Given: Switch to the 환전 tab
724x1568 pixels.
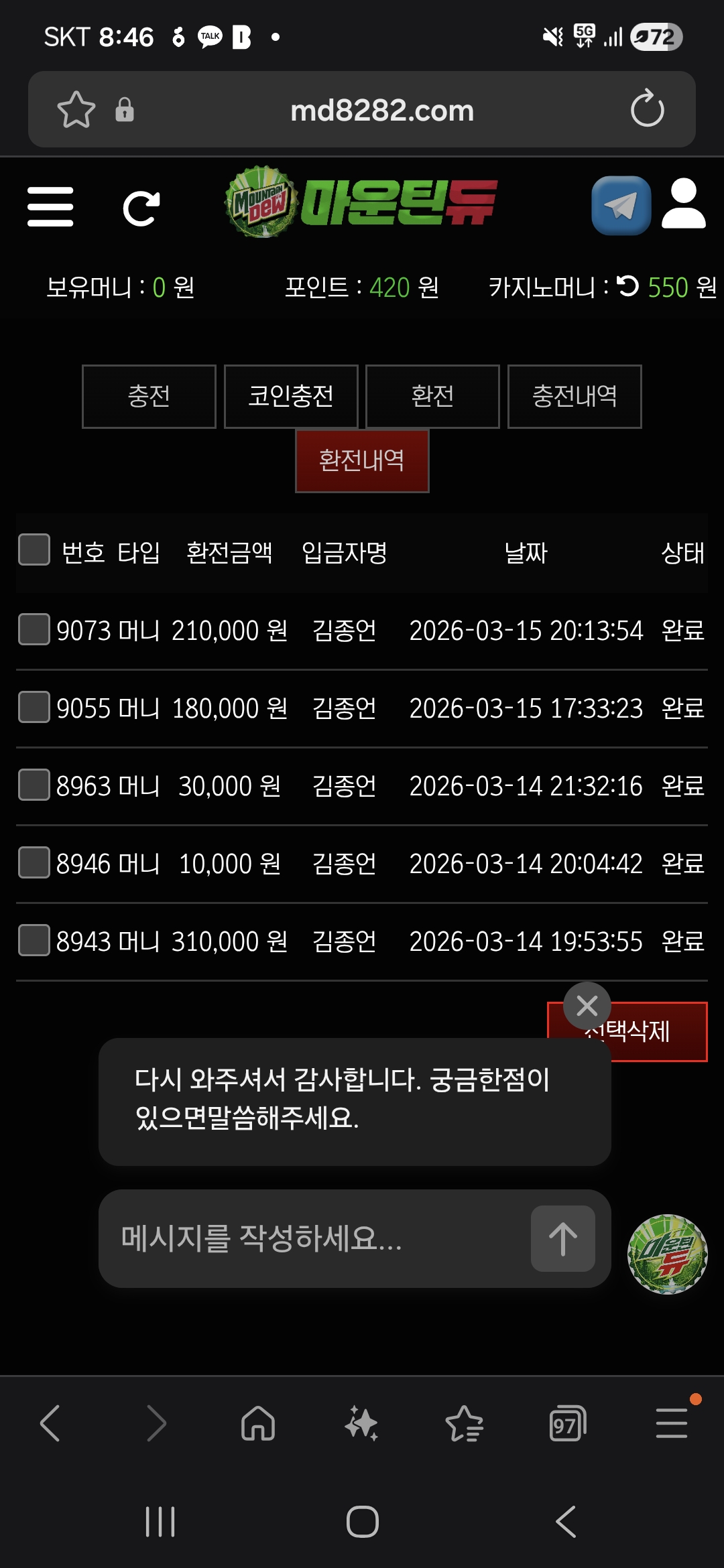Looking at the screenshot, I should [431, 396].
